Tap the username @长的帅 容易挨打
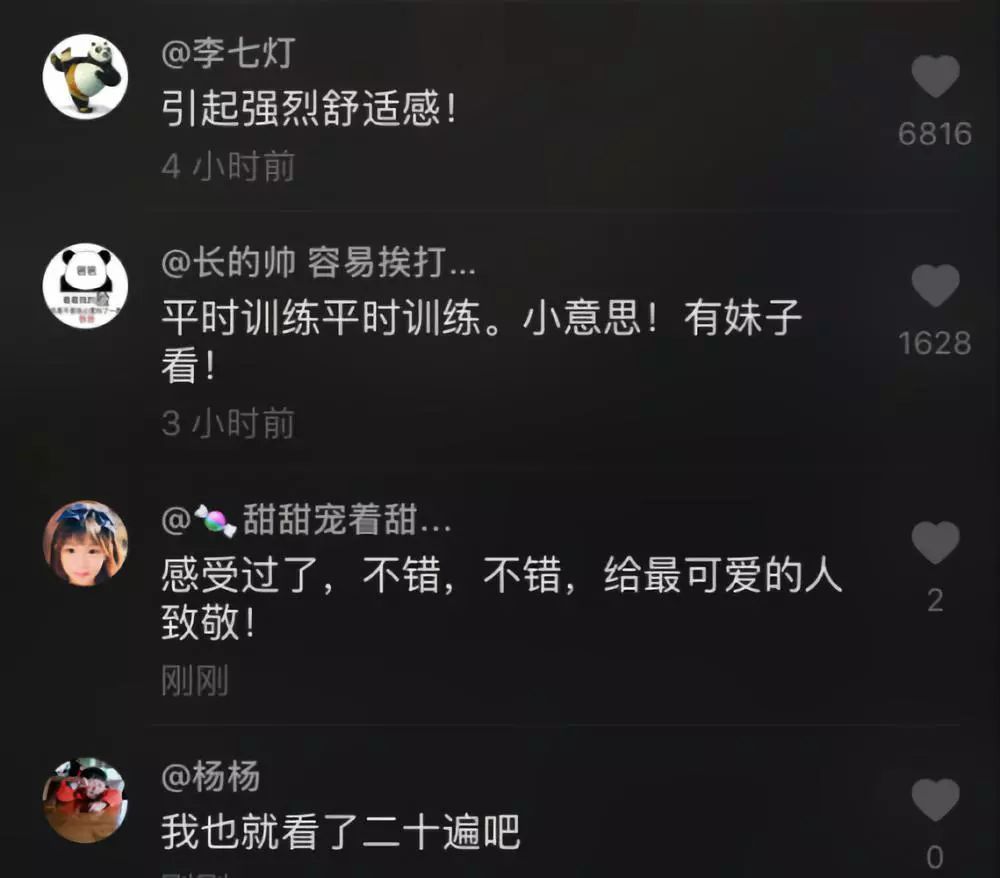 (319, 262)
